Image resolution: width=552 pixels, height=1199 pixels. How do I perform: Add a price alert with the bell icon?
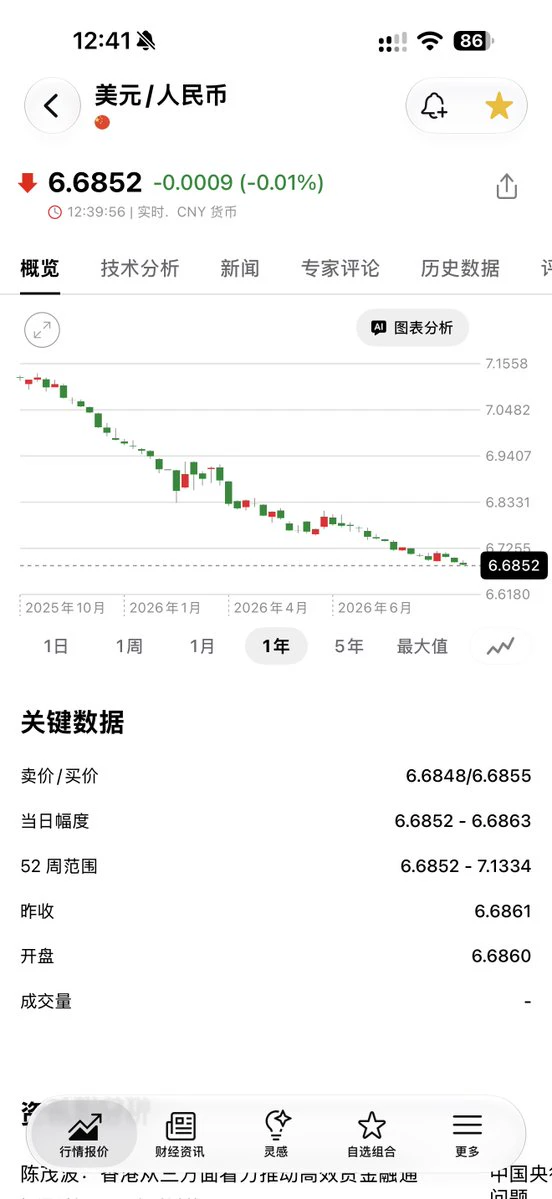tap(434, 106)
